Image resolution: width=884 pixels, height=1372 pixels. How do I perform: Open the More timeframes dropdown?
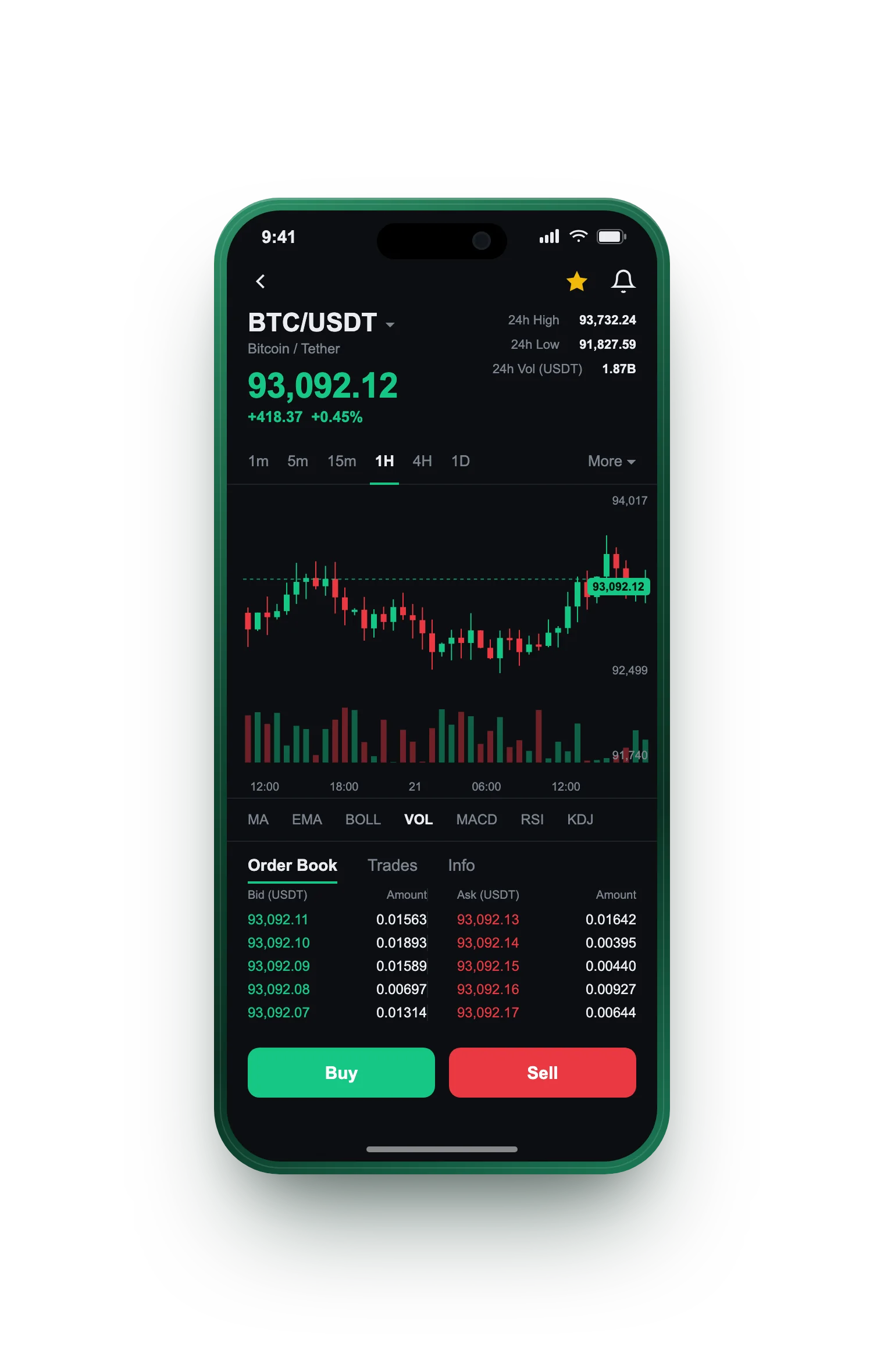[611, 461]
